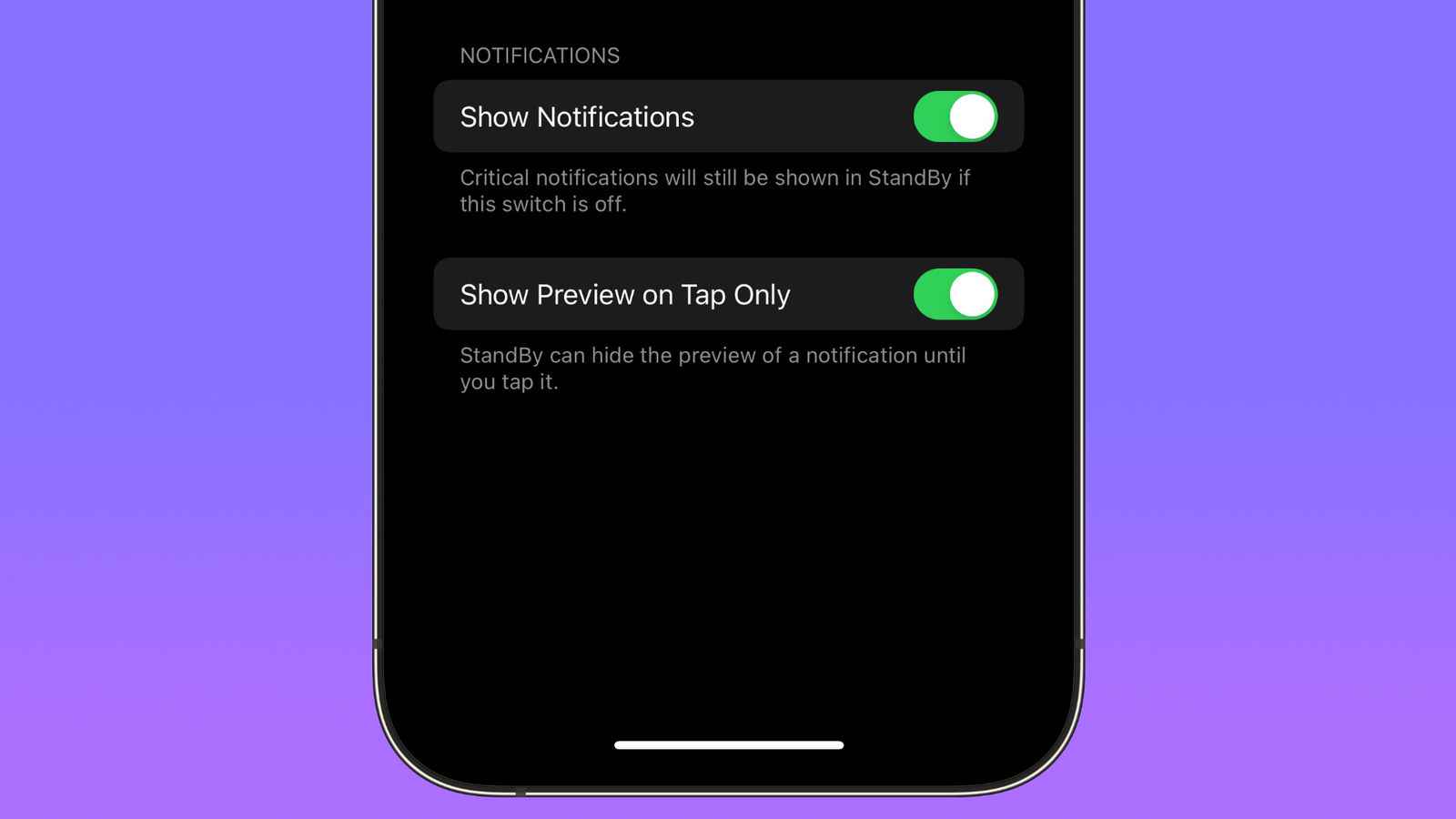The width and height of the screenshot is (1456, 819).
Task: Turn off the Show Notifications switch
Action: (x=955, y=116)
